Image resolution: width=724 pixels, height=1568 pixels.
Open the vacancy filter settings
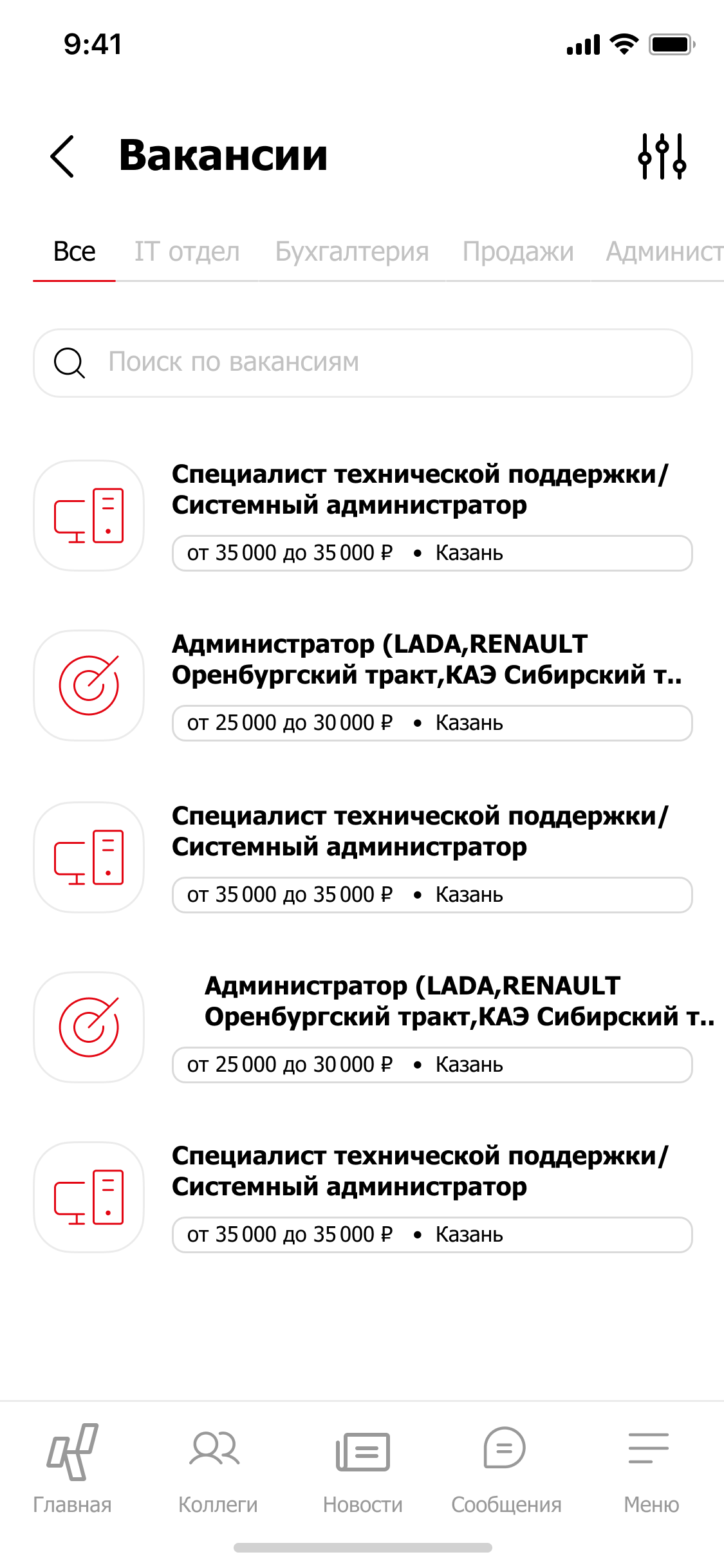point(662,156)
